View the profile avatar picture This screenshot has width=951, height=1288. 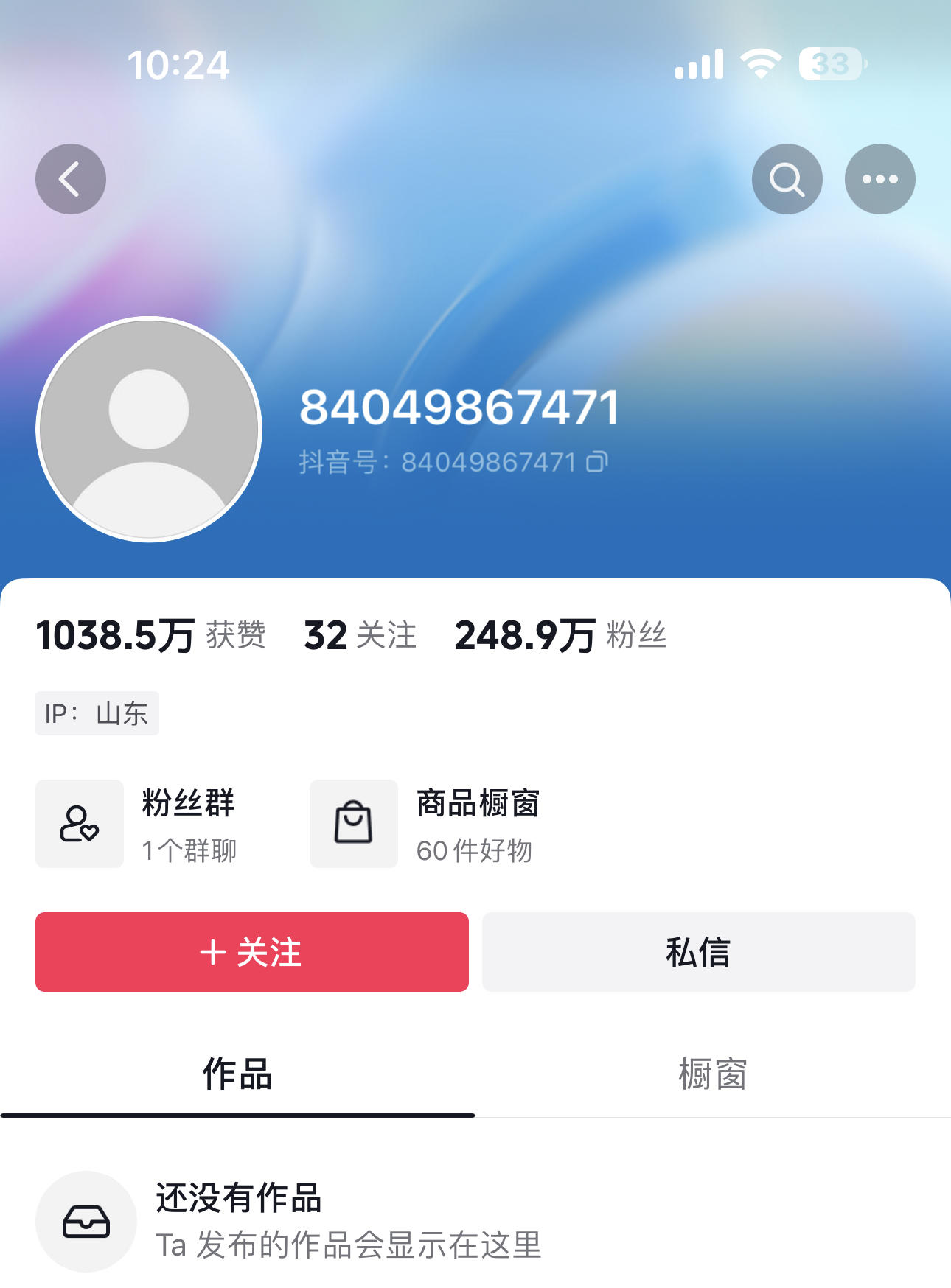[149, 430]
